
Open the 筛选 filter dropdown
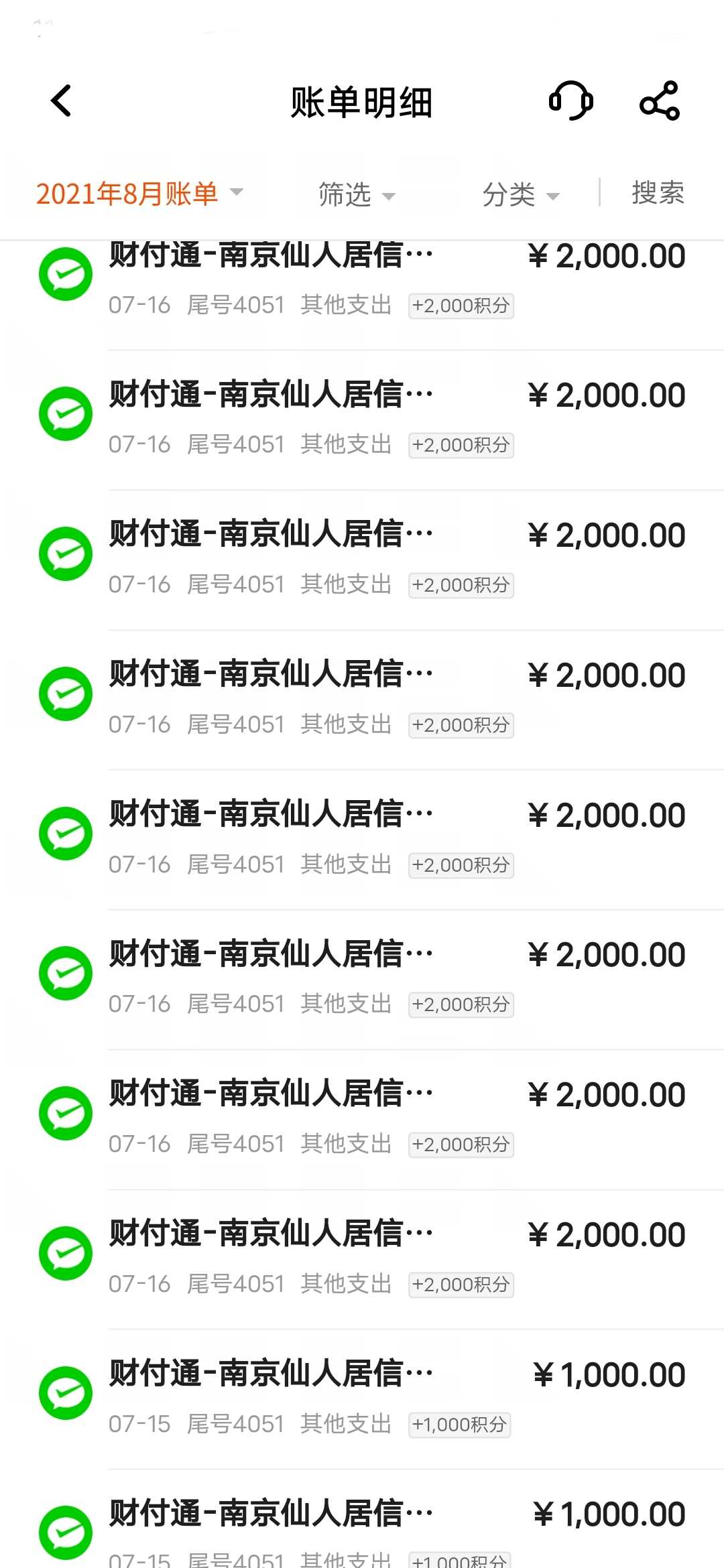[356, 195]
